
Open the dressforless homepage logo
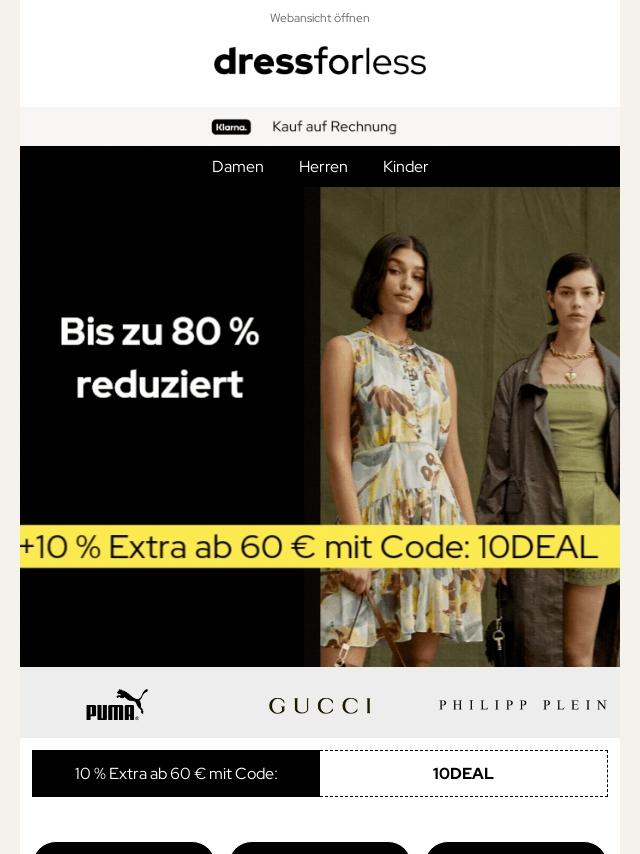319,61
